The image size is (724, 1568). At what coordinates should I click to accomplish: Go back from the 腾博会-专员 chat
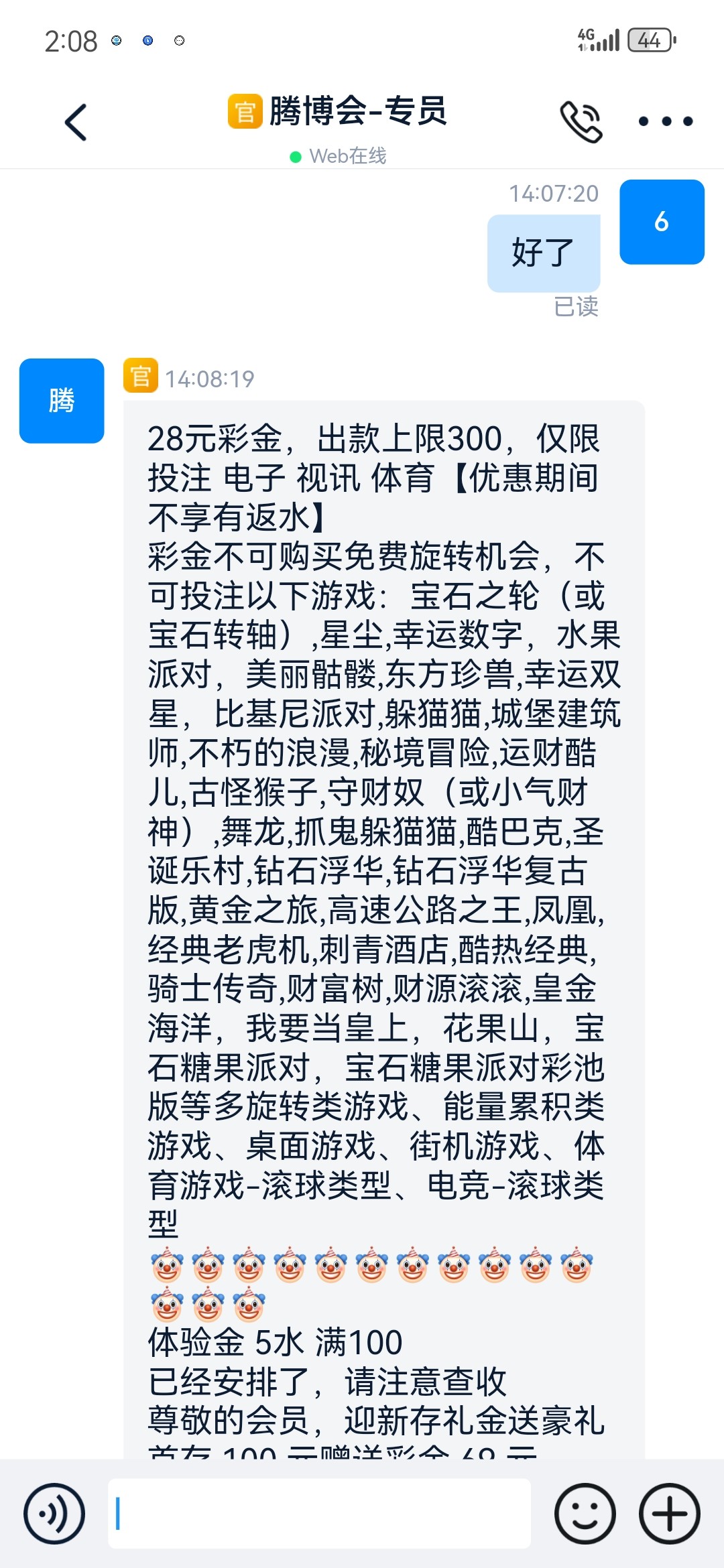pos(76,123)
